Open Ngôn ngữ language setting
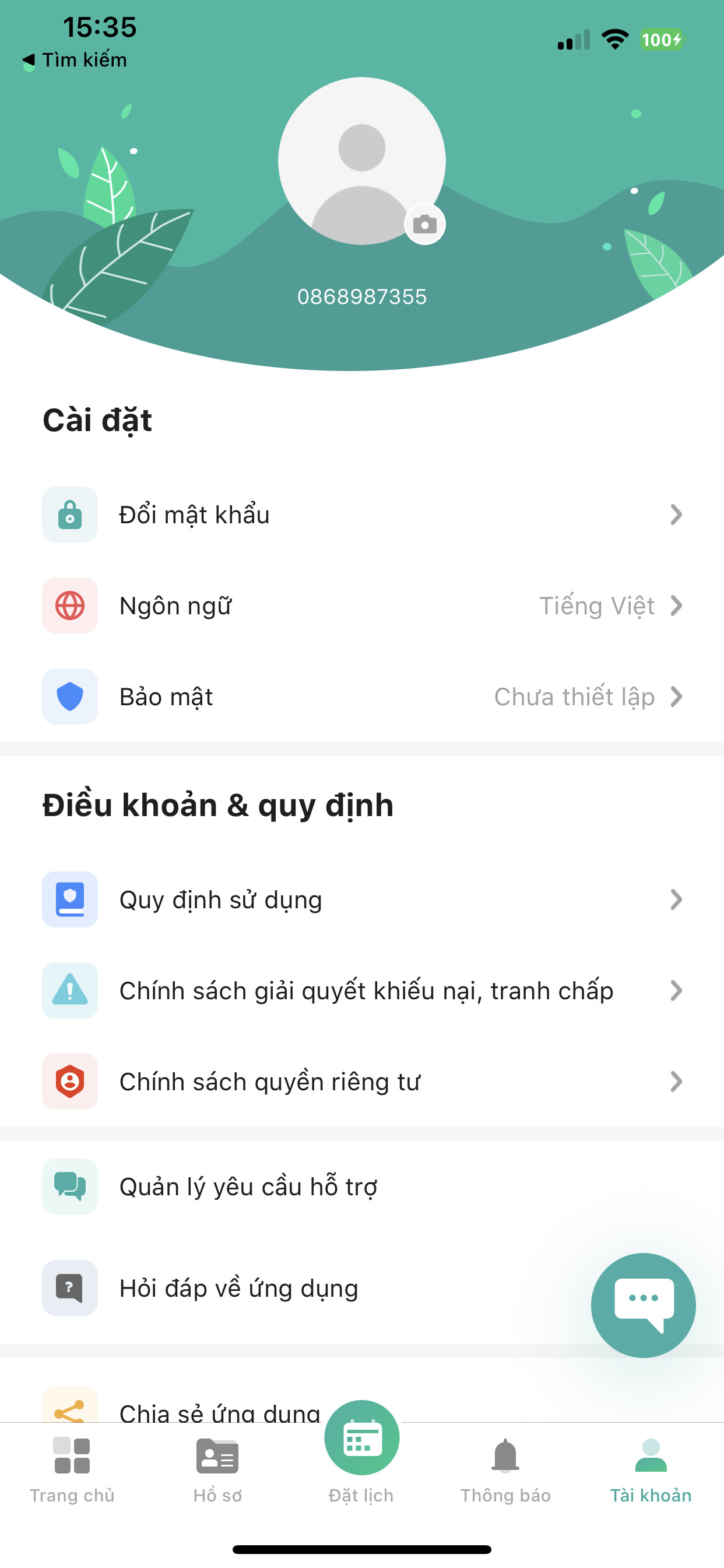 361,605
